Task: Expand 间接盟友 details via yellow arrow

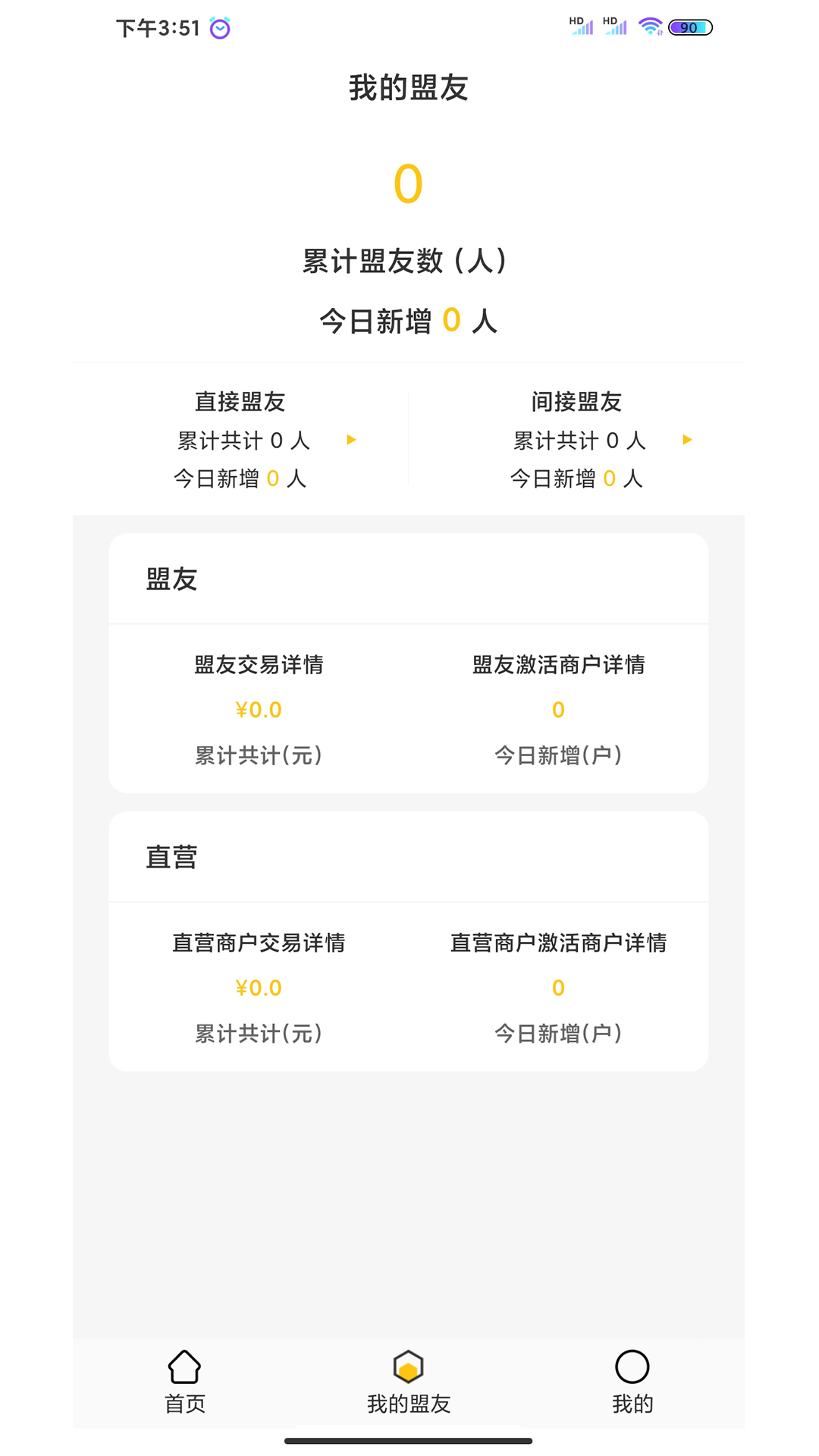Action: pyautogui.click(x=688, y=440)
